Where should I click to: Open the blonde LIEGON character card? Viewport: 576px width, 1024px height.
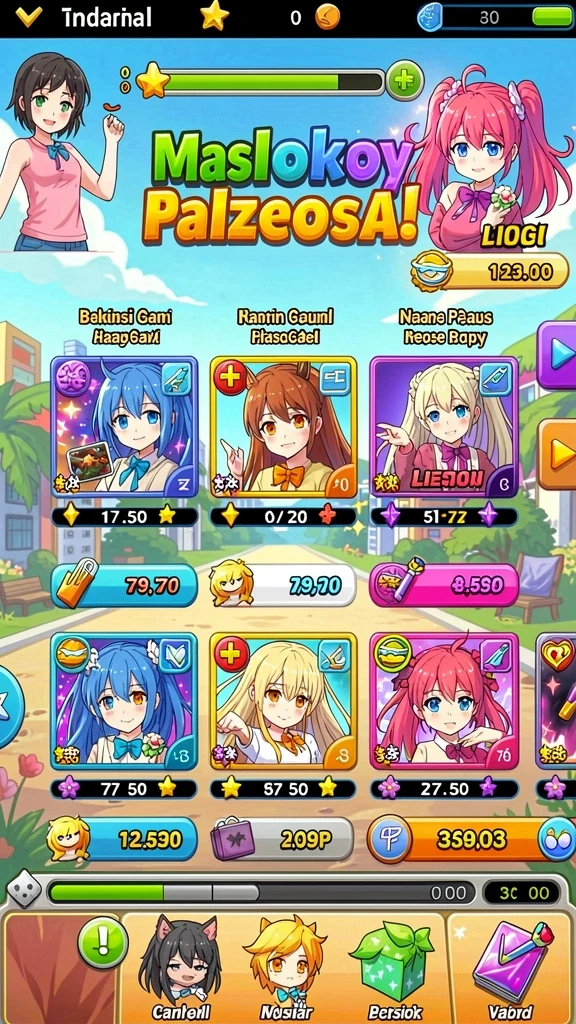[x=444, y=426]
